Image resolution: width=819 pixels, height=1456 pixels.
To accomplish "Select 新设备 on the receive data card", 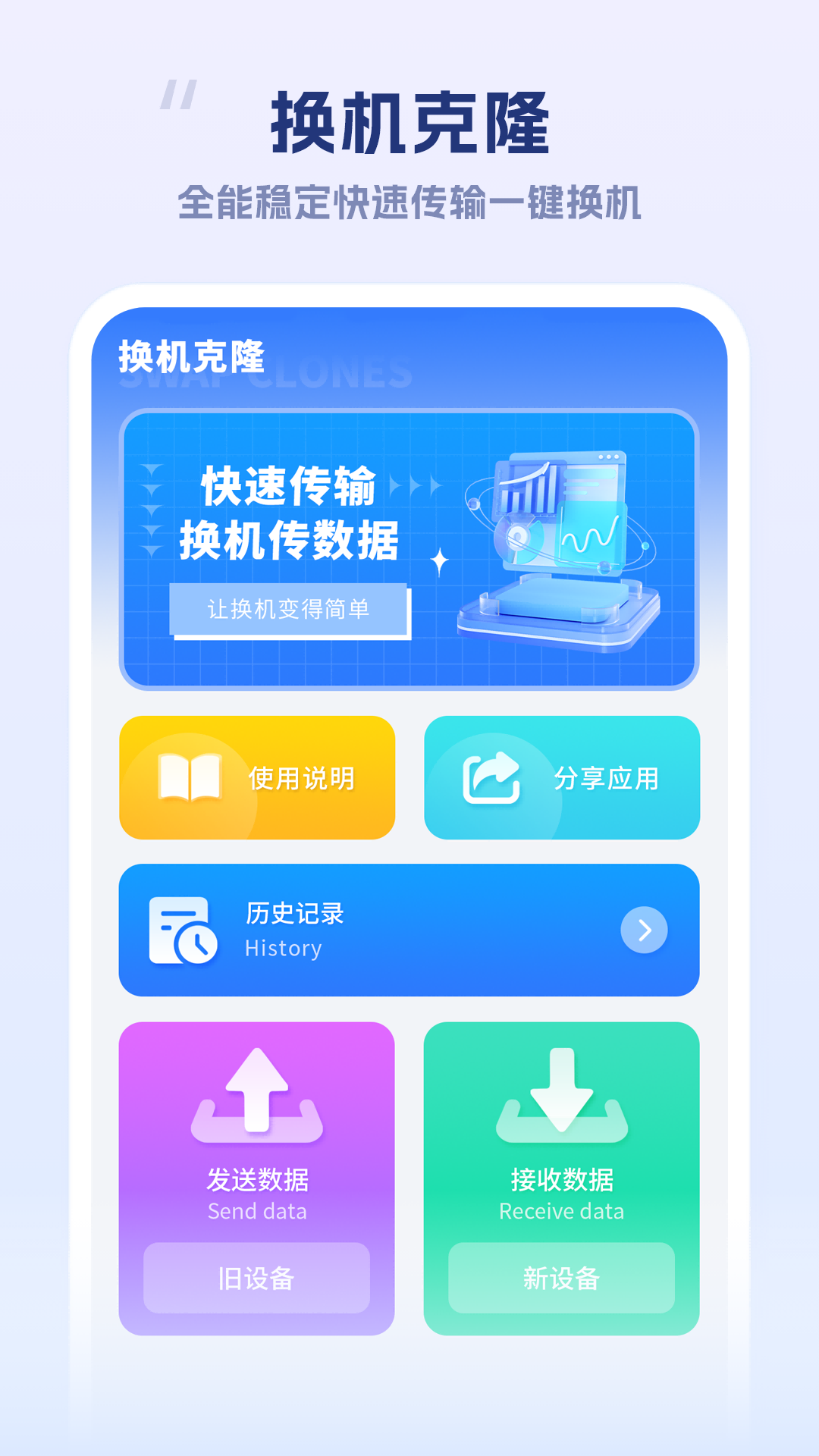I will (560, 1279).
